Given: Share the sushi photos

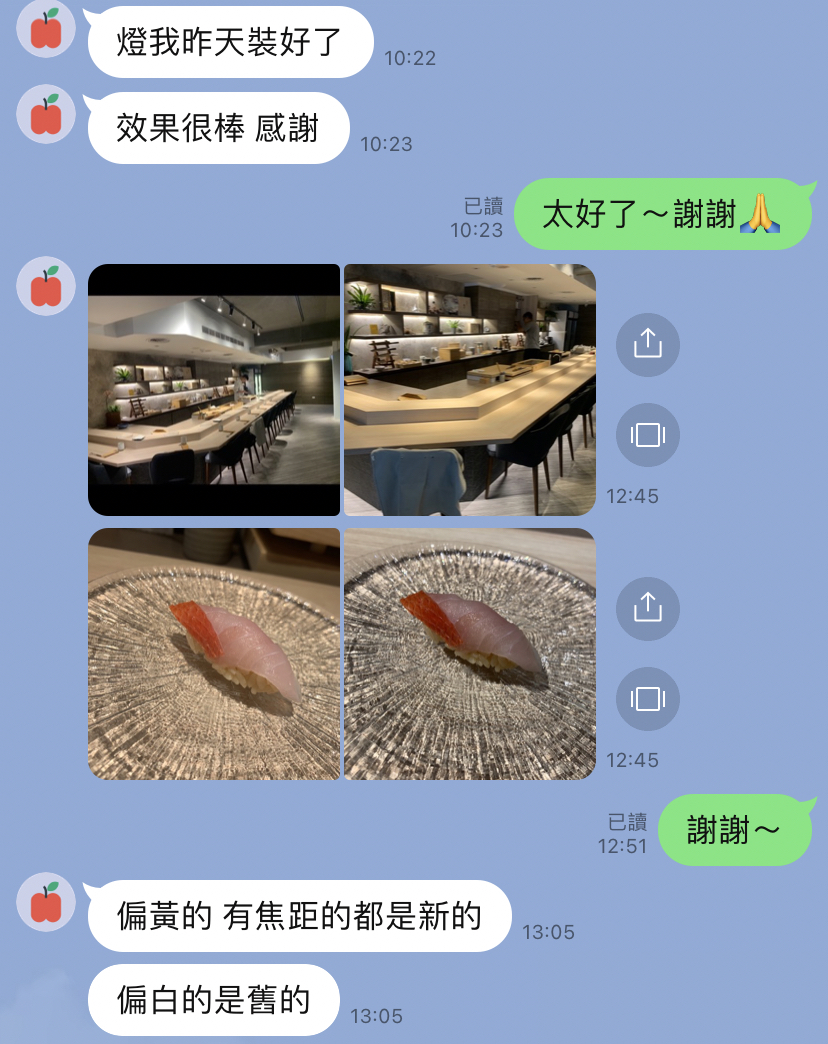Looking at the screenshot, I should coord(647,608).
